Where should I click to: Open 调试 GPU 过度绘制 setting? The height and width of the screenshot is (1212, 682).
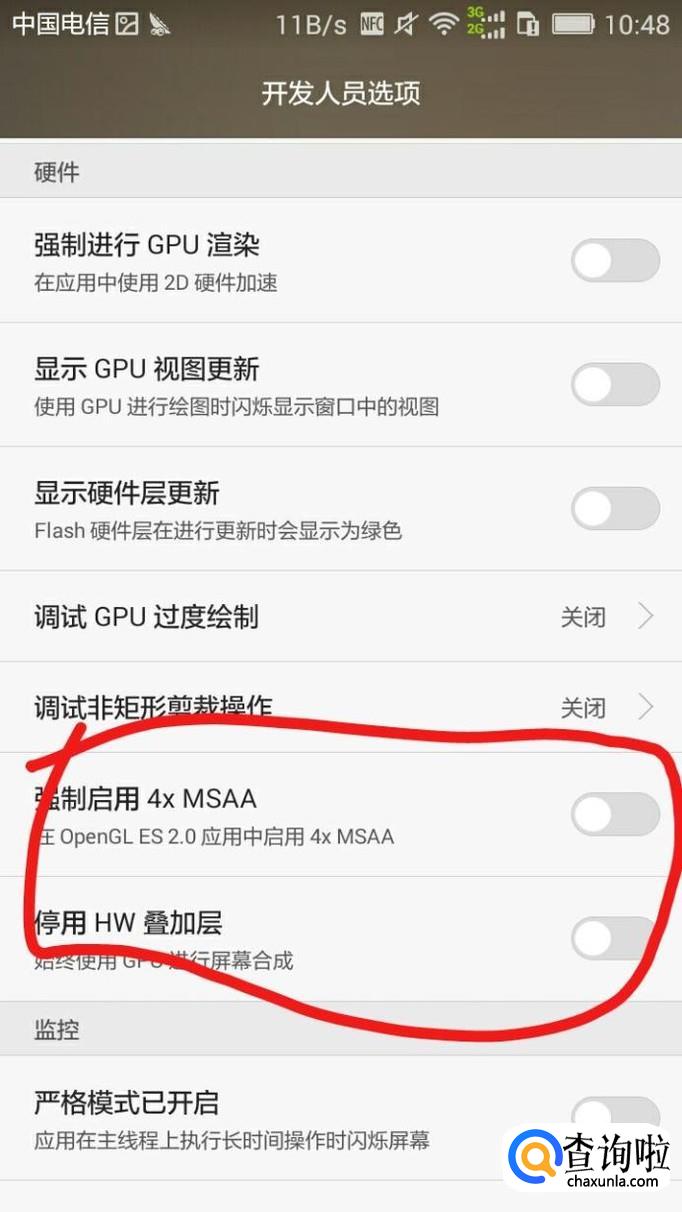pos(340,616)
